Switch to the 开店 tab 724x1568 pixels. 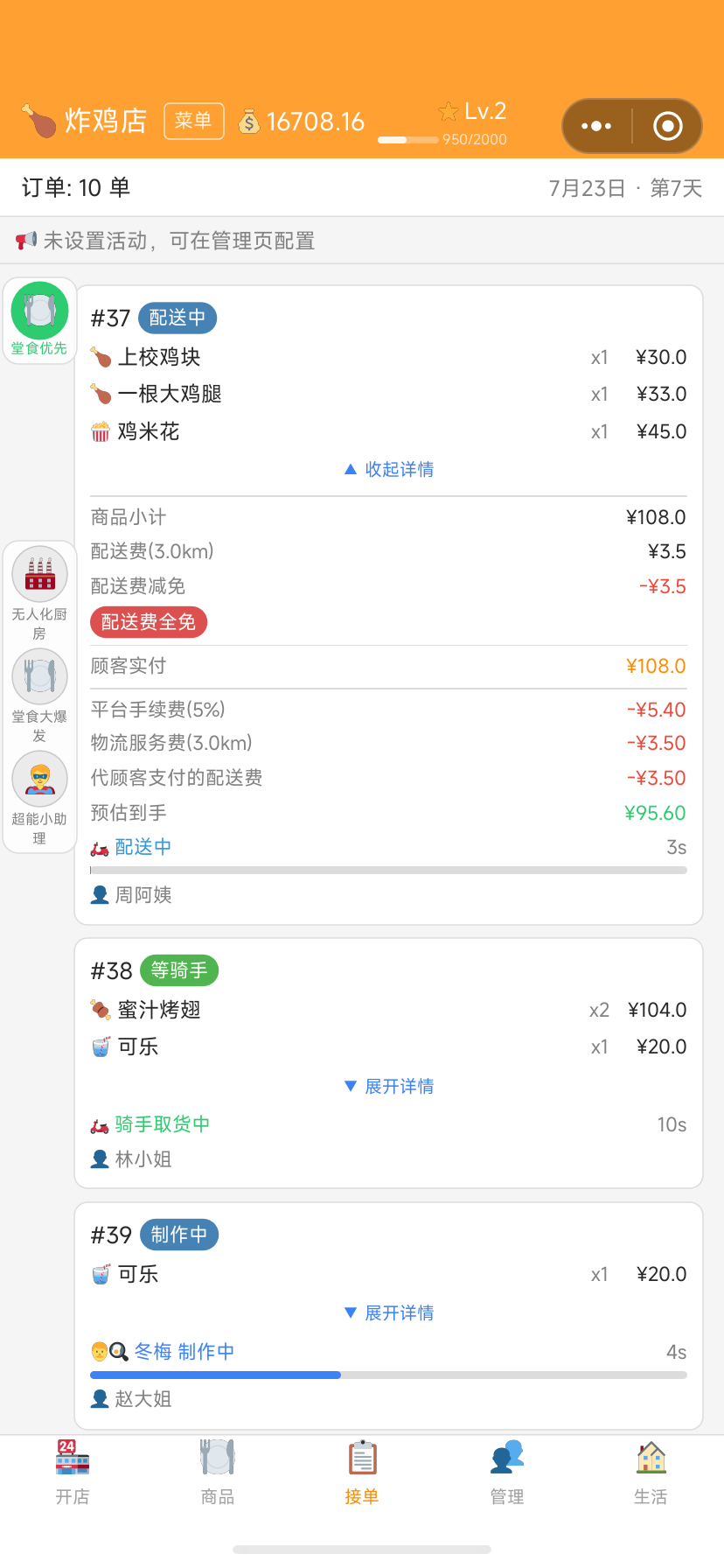(x=73, y=1473)
